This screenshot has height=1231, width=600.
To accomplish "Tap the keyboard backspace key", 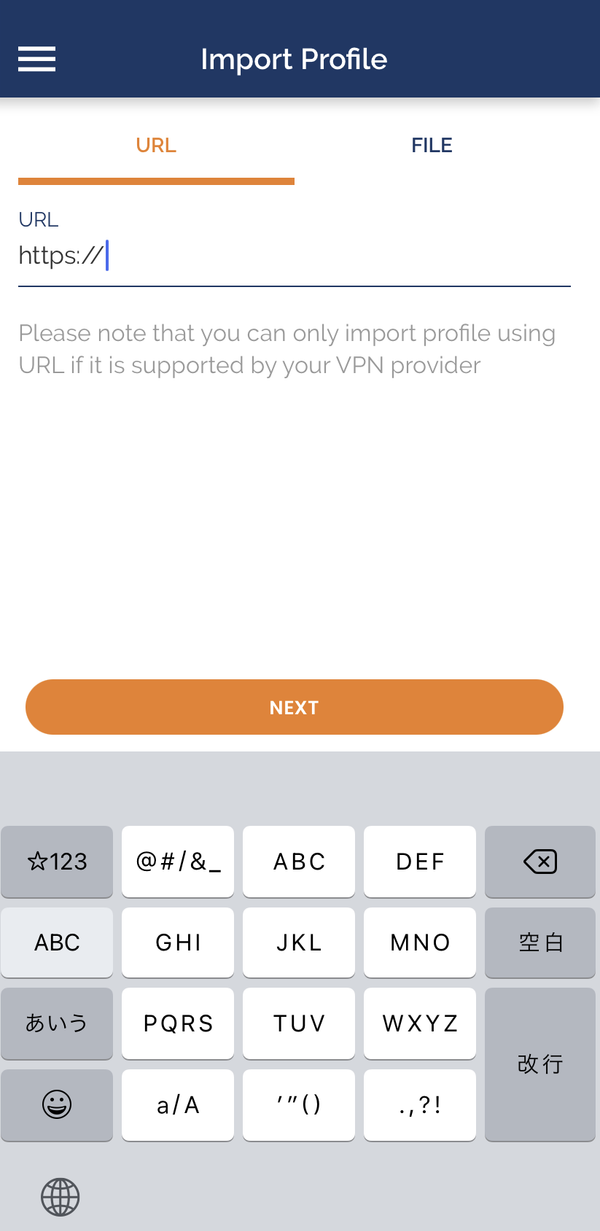I will pos(540,861).
